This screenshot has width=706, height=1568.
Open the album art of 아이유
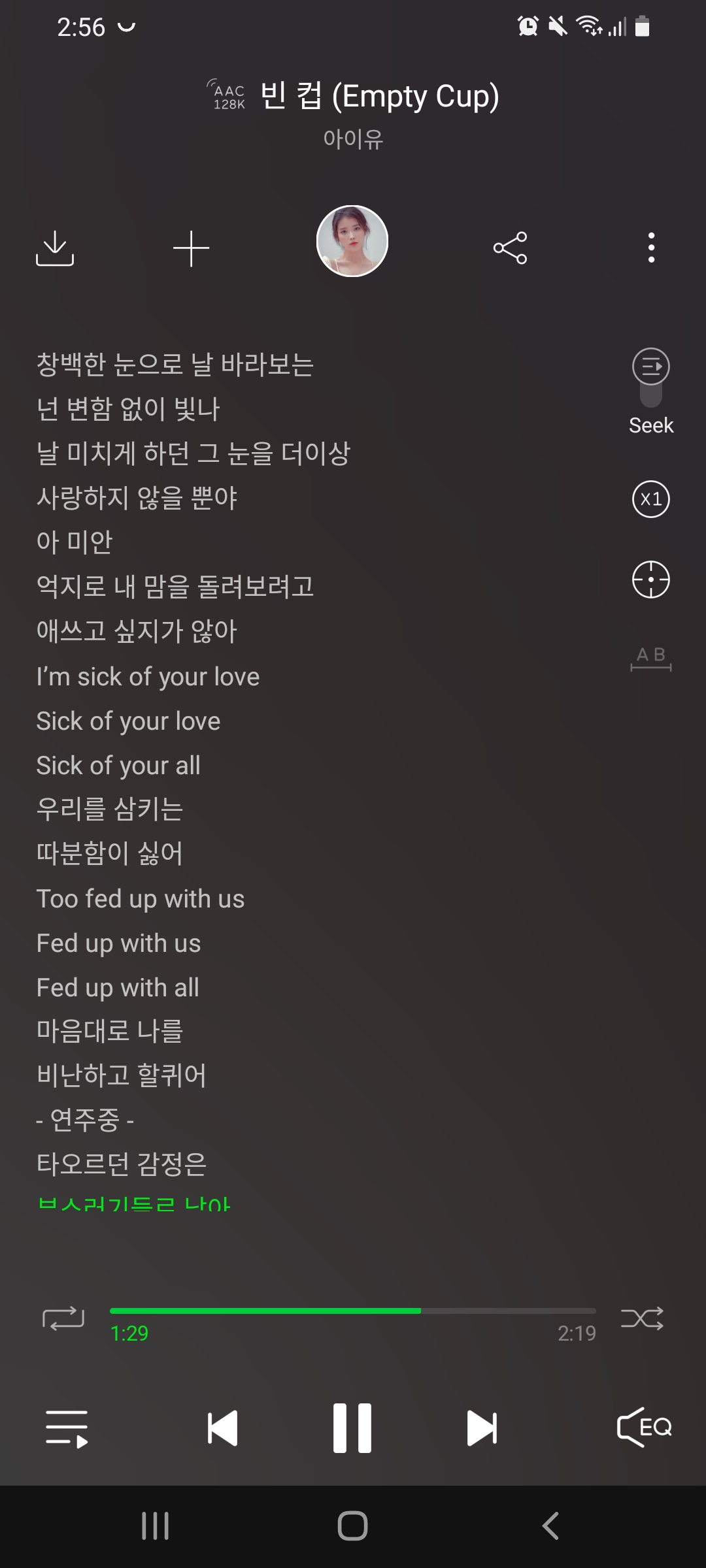(352, 240)
